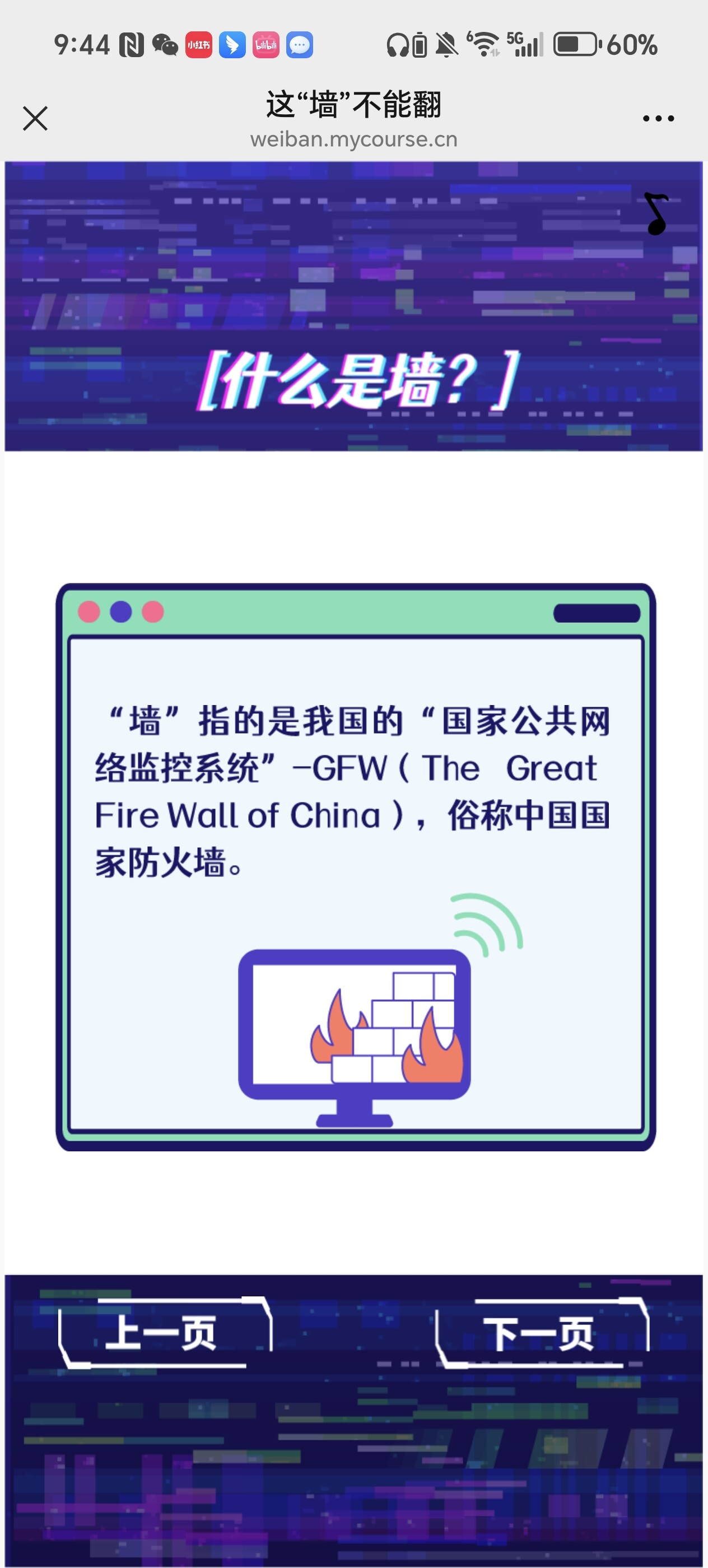Close the webview page
Viewport: 708px width, 1568px height.
(x=35, y=118)
